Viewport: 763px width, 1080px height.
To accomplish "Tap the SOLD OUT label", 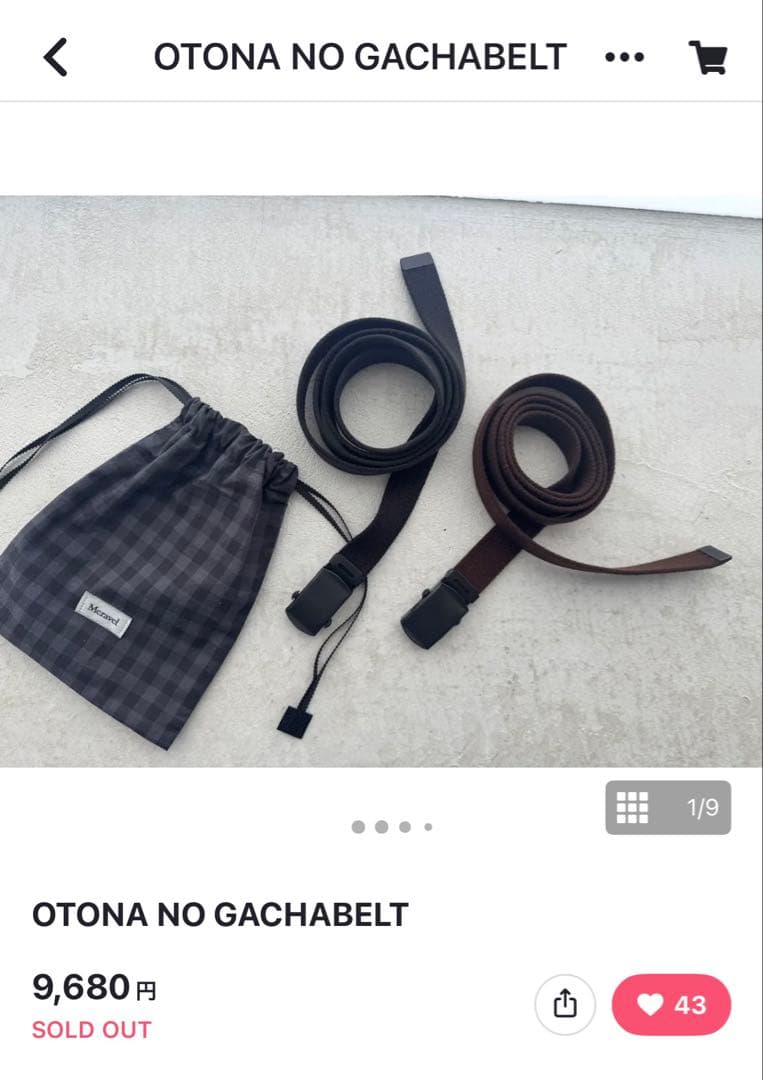I will pos(90,1030).
